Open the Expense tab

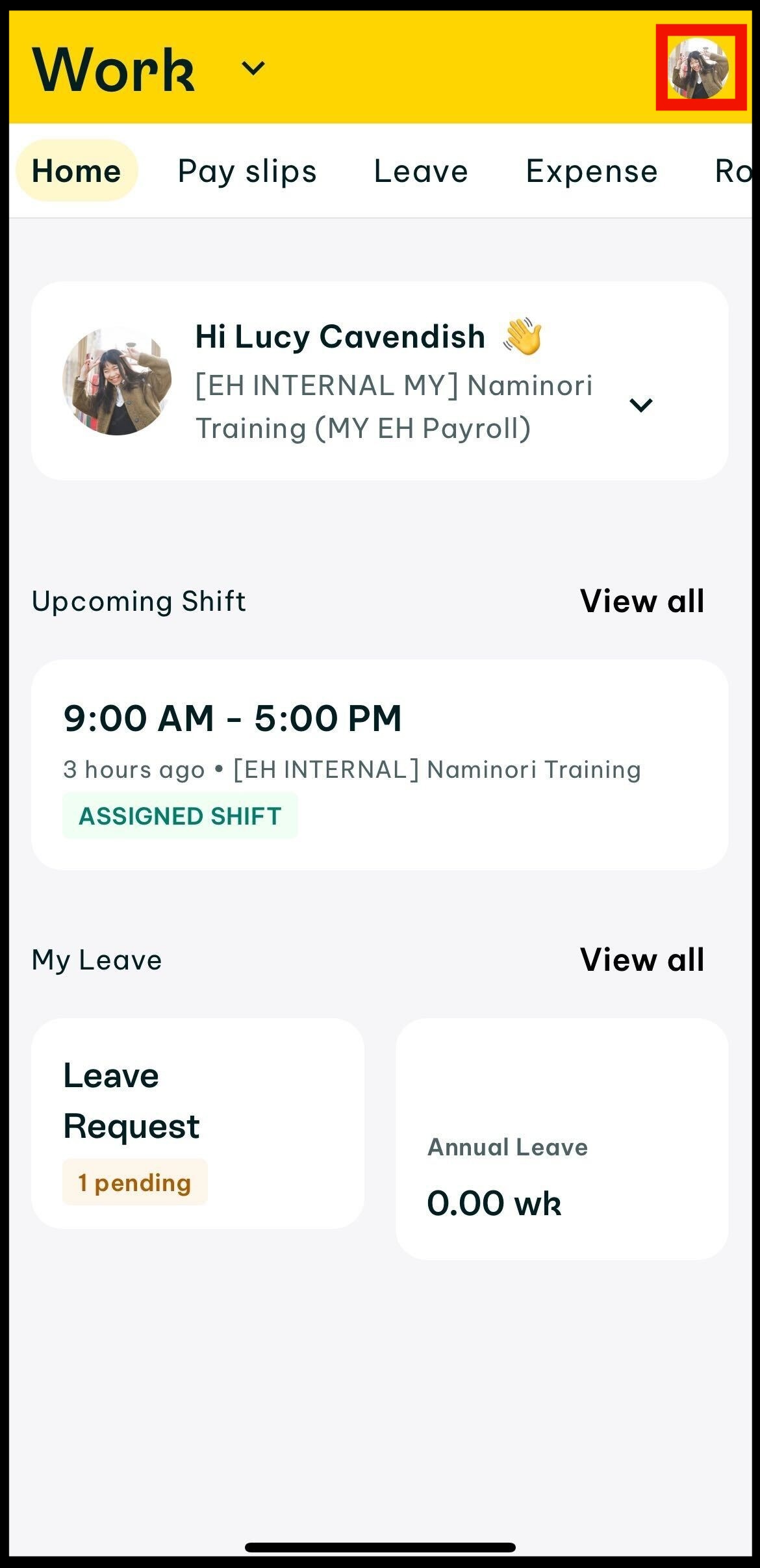tap(592, 172)
